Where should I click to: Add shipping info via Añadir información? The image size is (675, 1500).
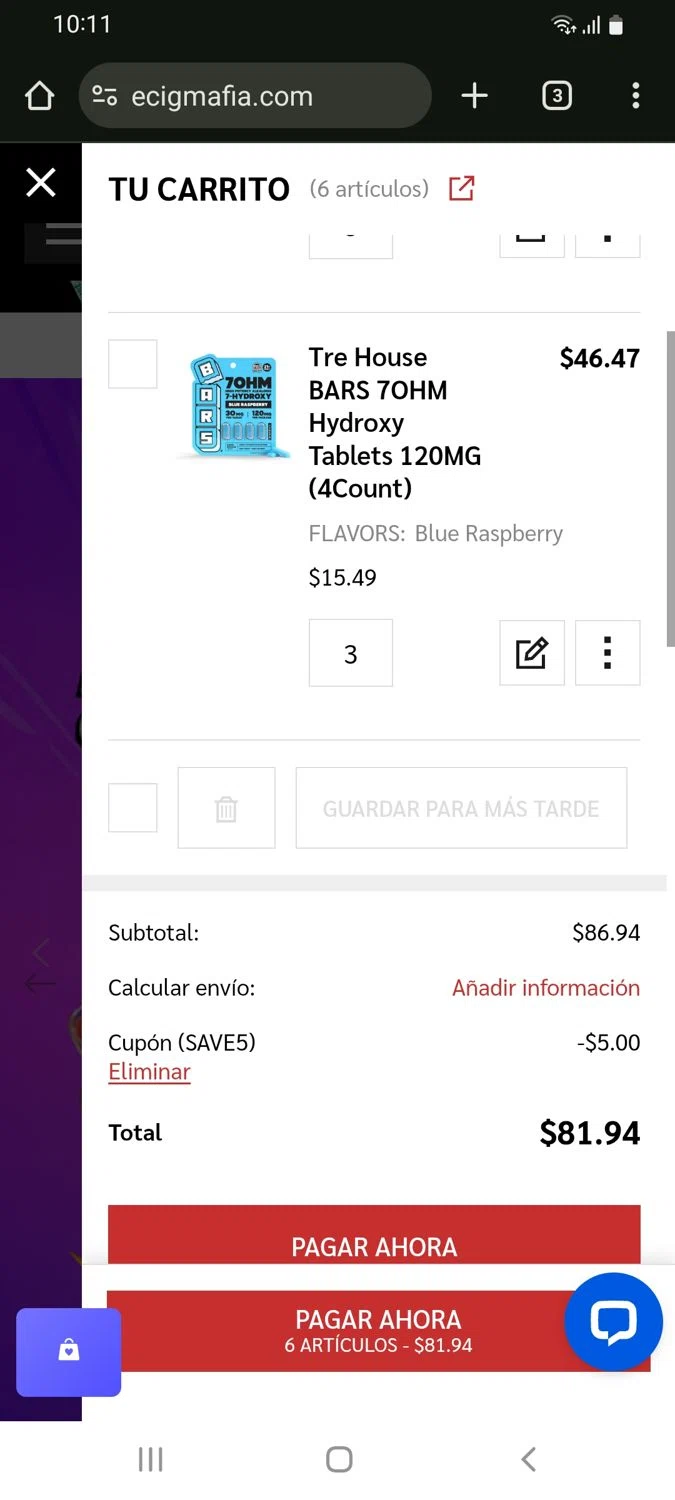(x=545, y=988)
